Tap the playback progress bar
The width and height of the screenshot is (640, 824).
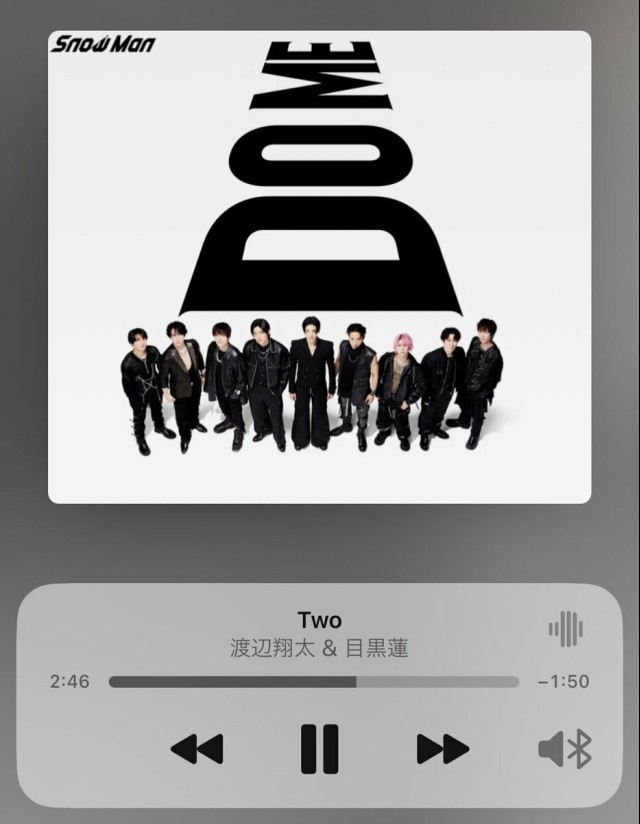[313, 682]
